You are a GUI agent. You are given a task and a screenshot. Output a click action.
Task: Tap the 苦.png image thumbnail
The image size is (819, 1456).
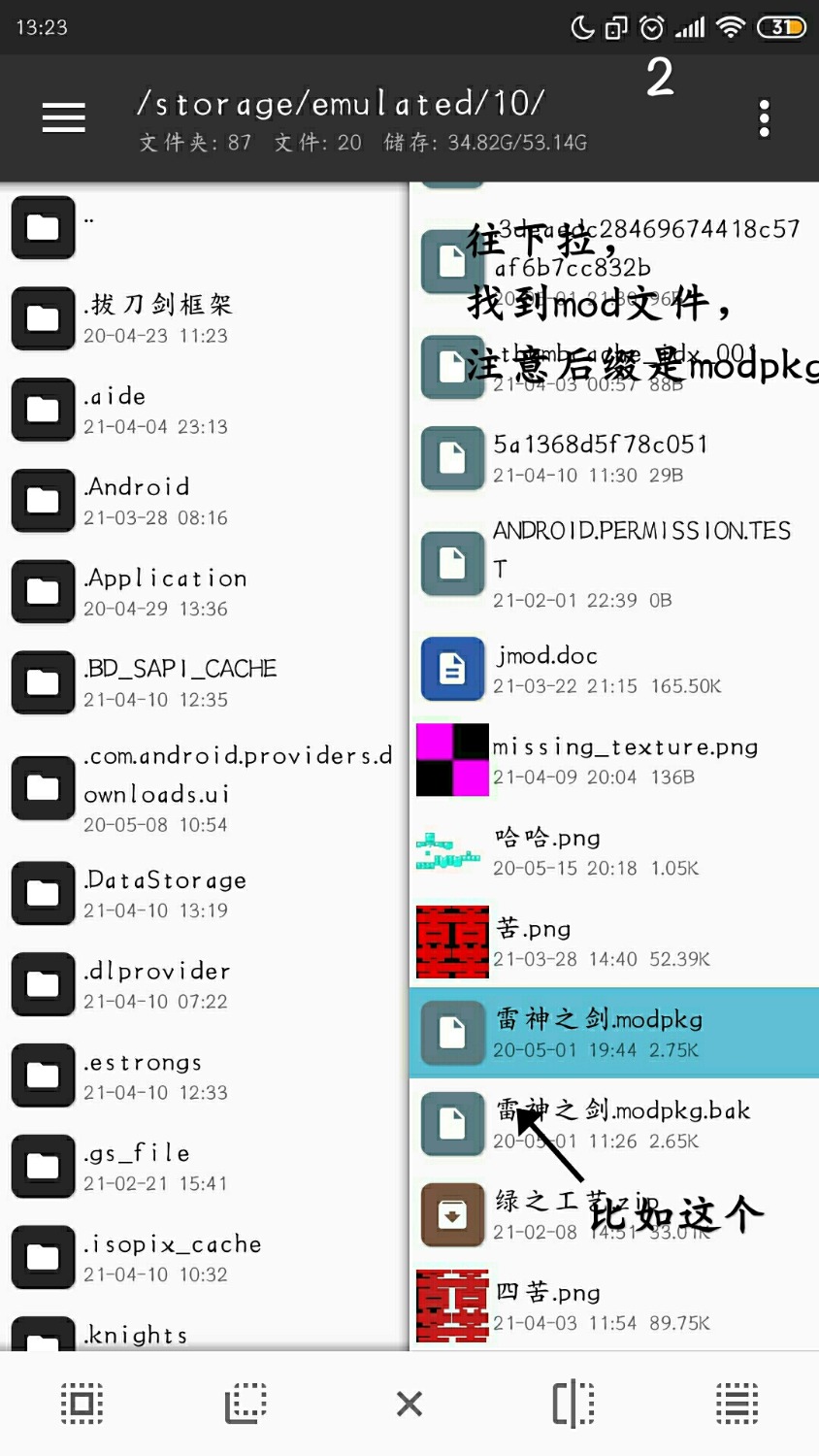pyautogui.click(x=452, y=942)
